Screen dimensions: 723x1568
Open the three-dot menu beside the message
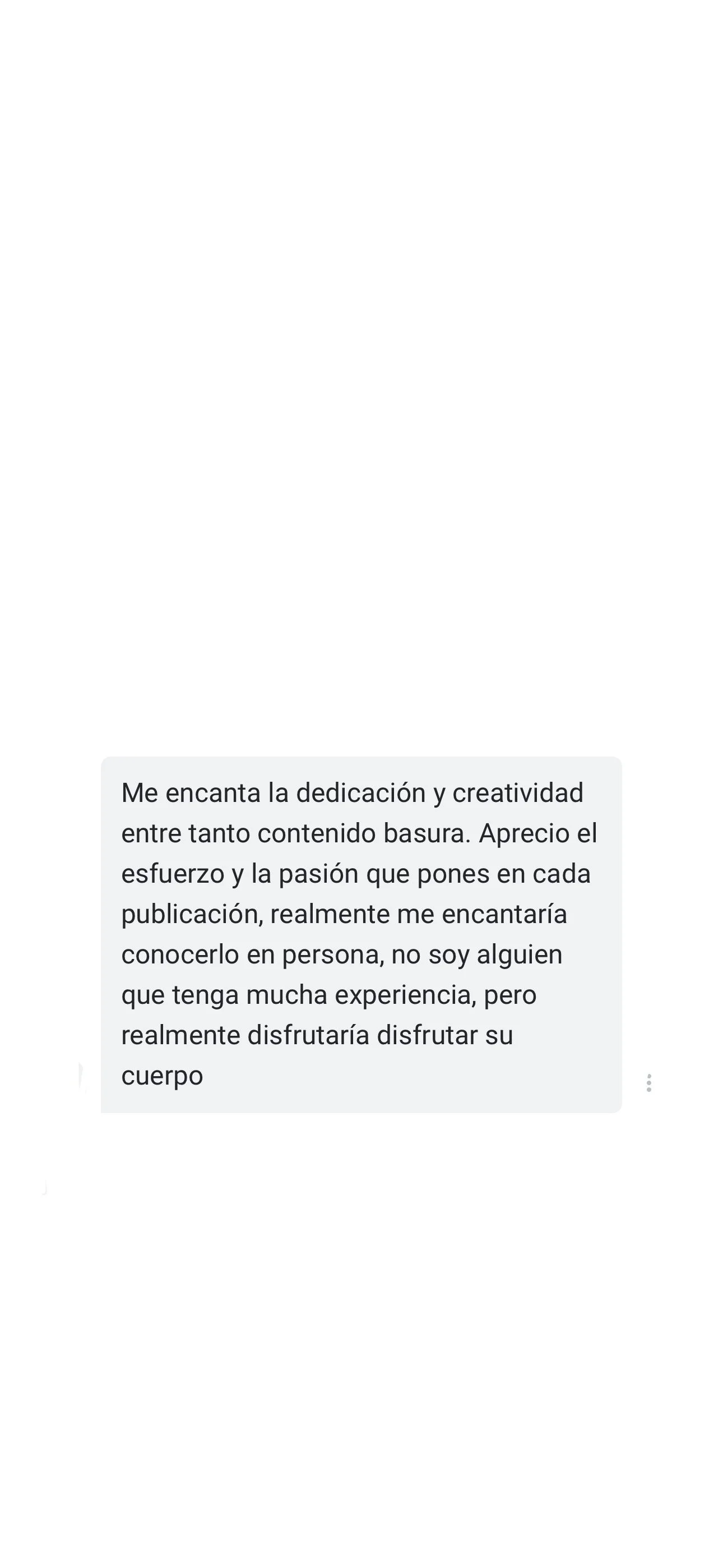click(x=649, y=1083)
